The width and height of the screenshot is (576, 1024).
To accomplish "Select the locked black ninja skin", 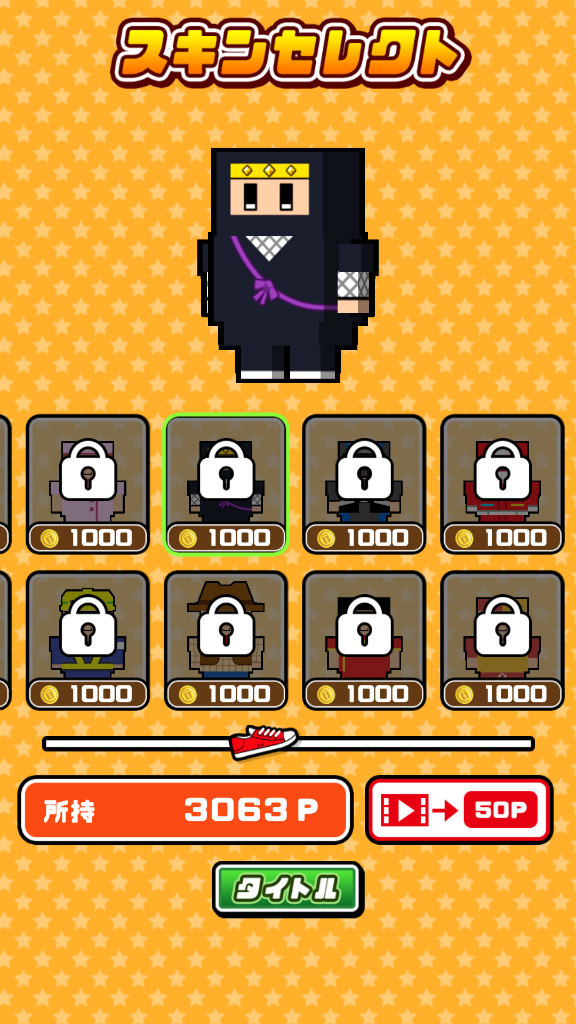I will tap(226, 484).
